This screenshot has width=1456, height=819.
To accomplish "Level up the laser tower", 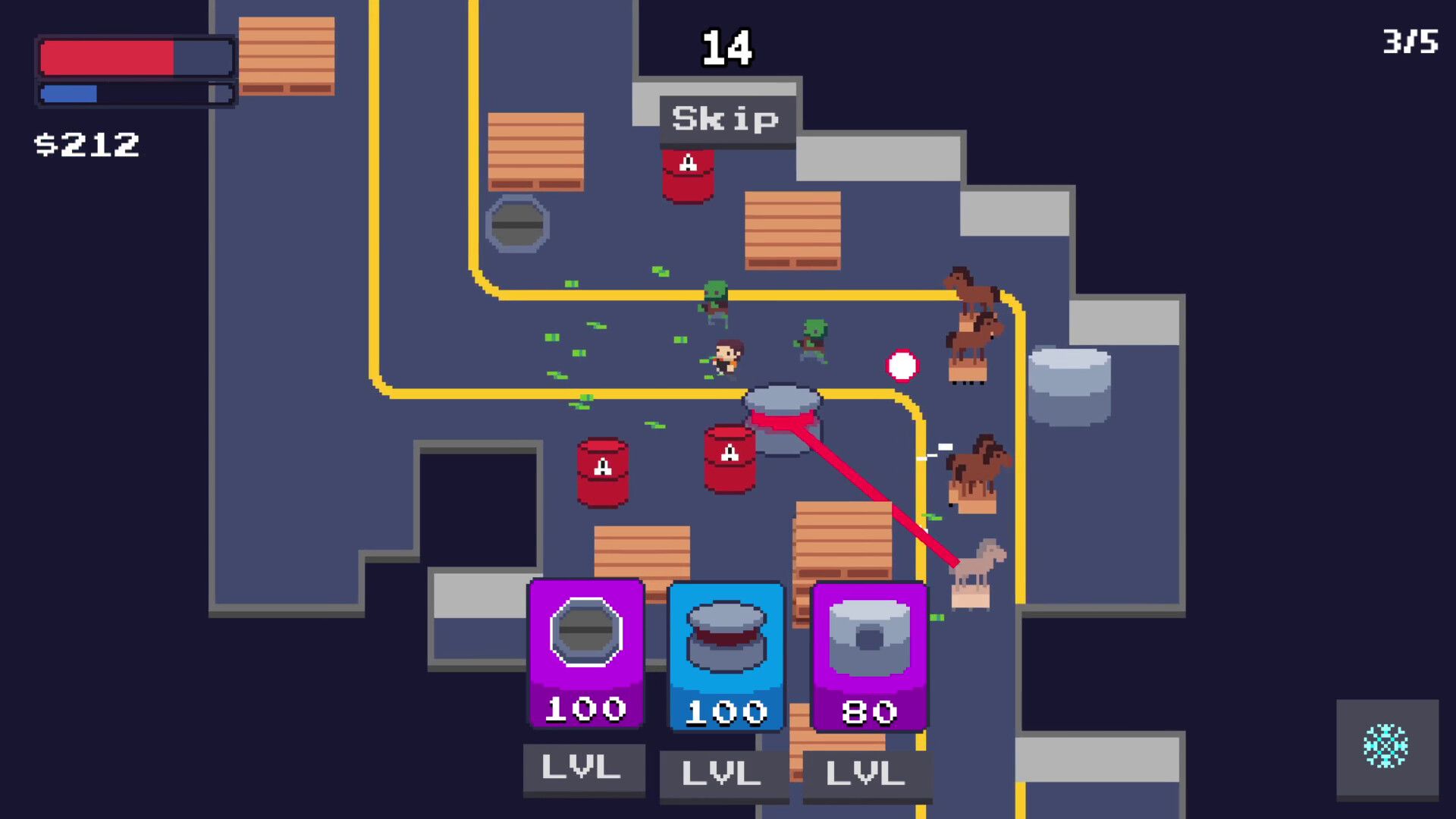I will 723,774.
